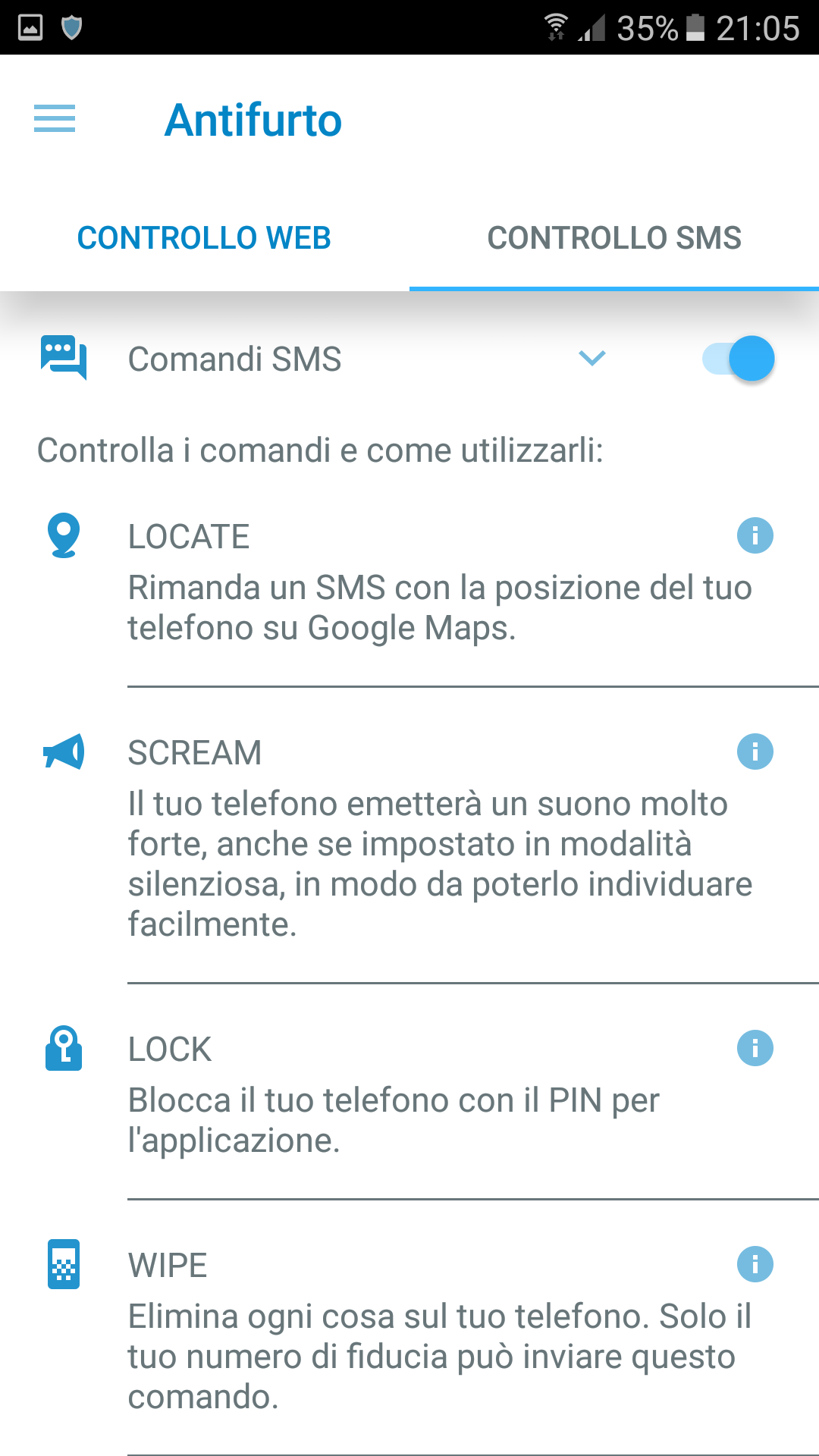View info about the LOCK command
The image size is (819, 1456).
click(755, 1049)
